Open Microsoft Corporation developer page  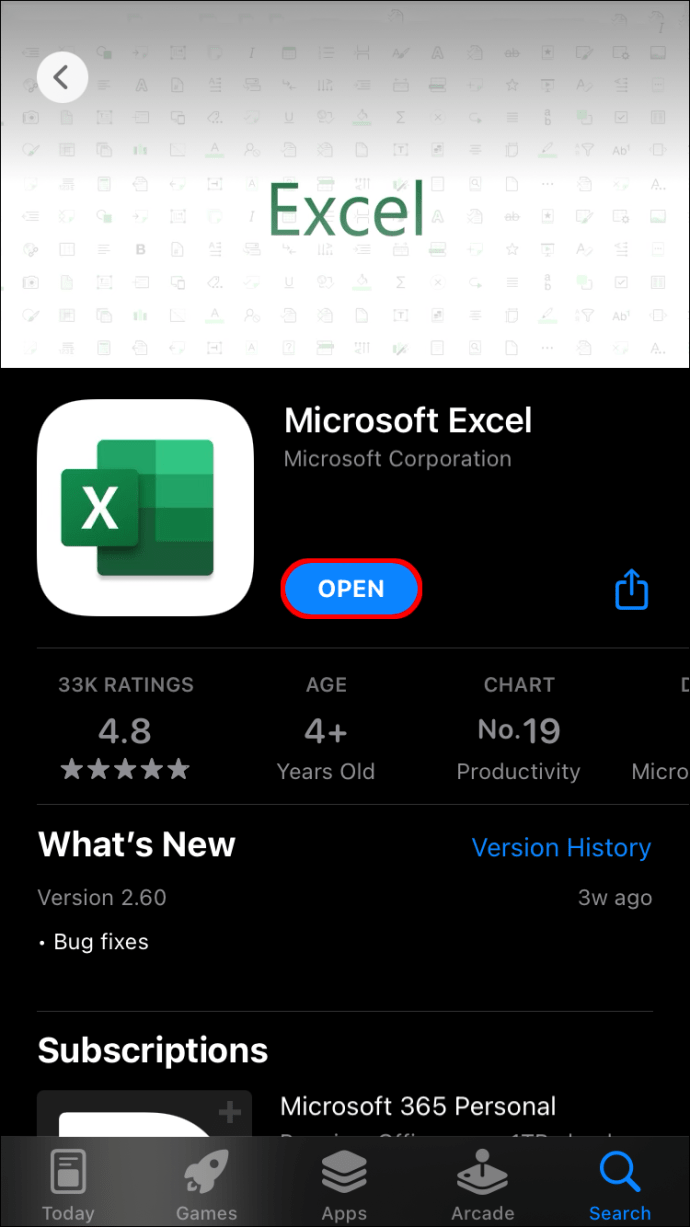[x=398, y=459]
